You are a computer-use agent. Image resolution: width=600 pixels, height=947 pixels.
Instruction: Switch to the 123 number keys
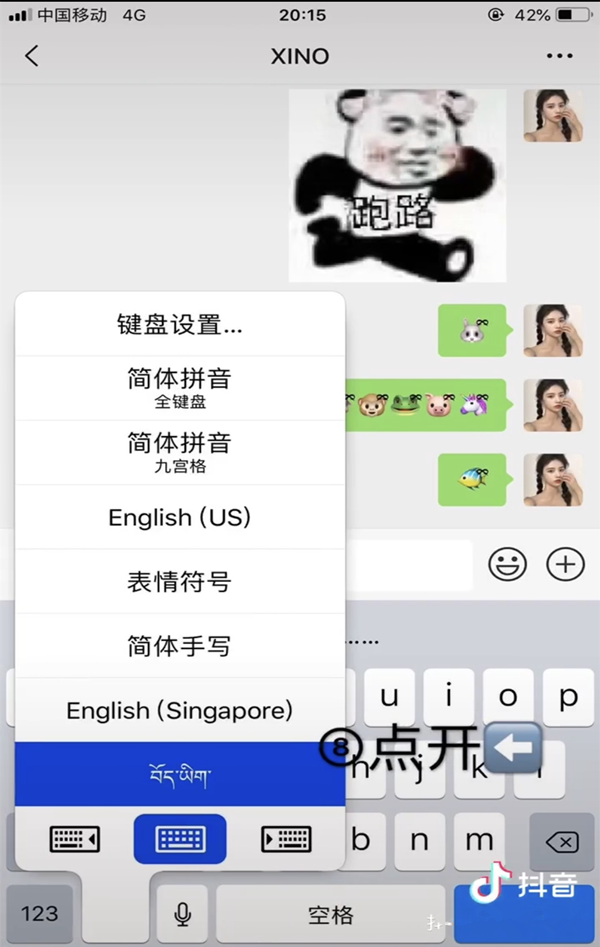(x=39, y=913)
